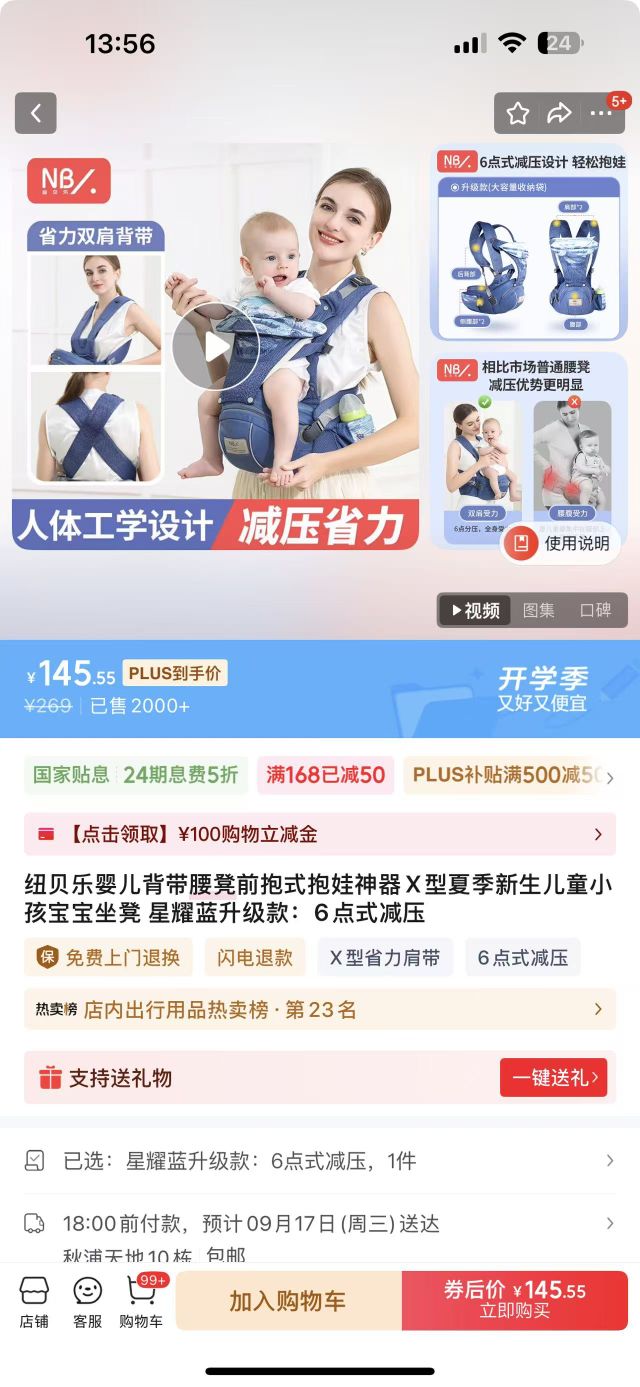View delivery details for 09月17日 送达

320,1224
